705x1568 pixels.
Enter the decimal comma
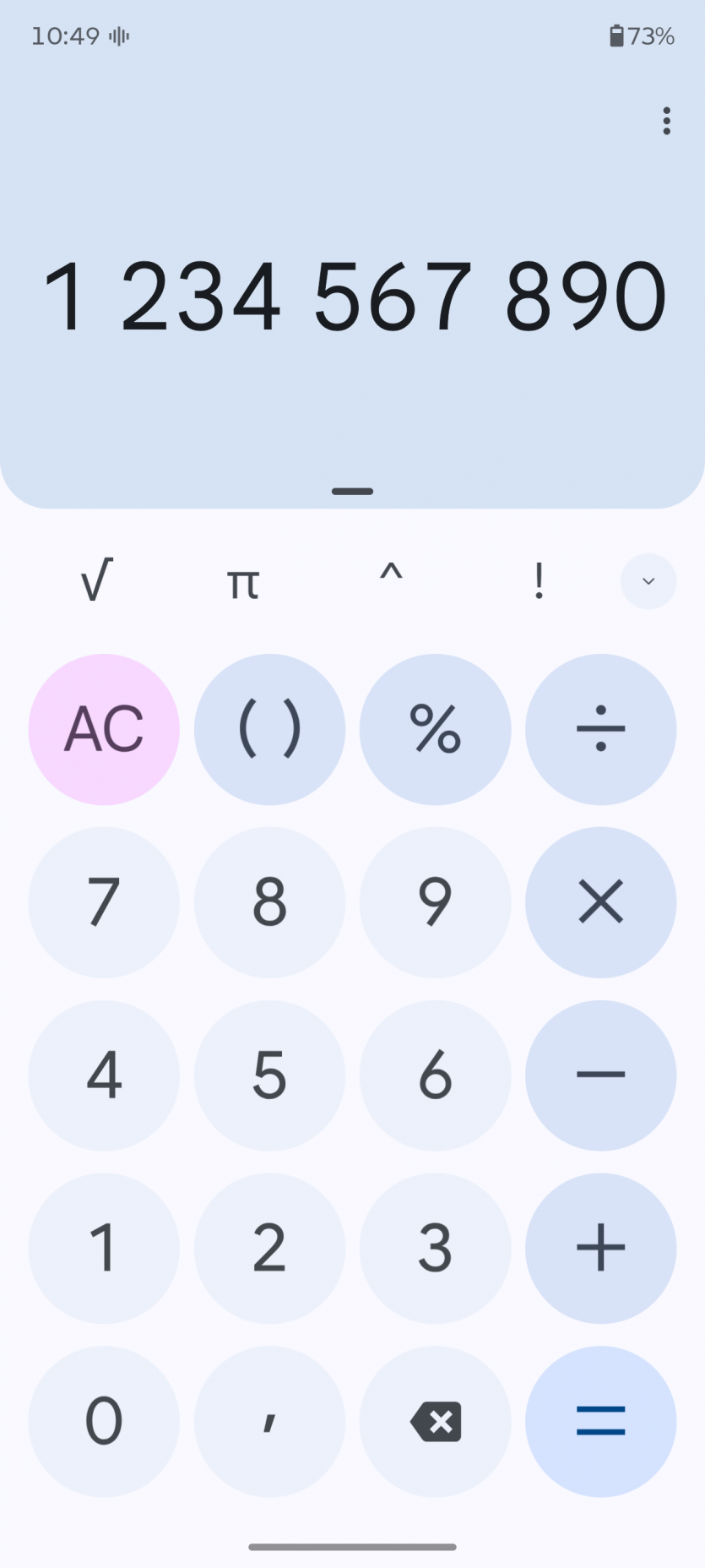(269, 1421)
